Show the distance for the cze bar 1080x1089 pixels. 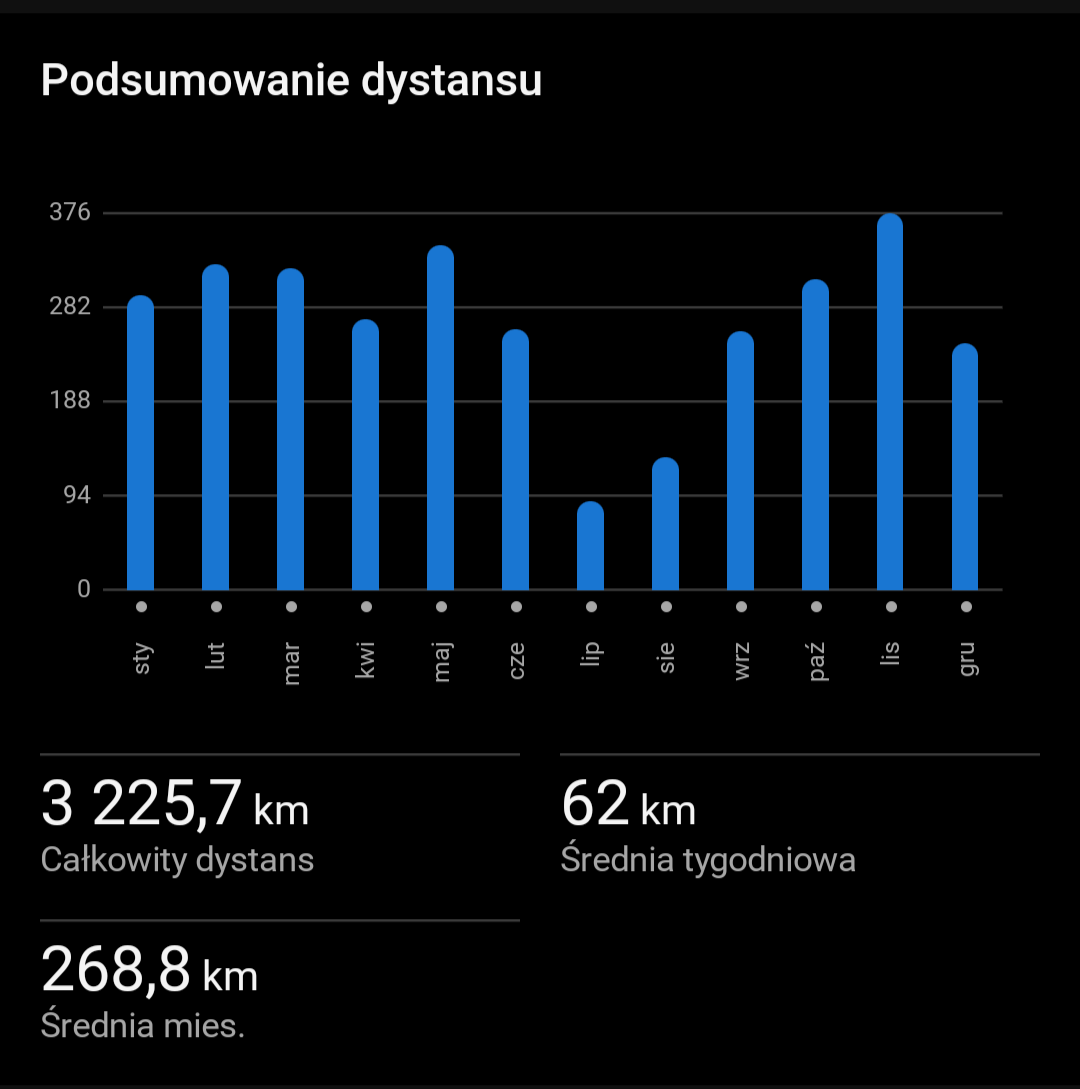click(x=516, y=460)
